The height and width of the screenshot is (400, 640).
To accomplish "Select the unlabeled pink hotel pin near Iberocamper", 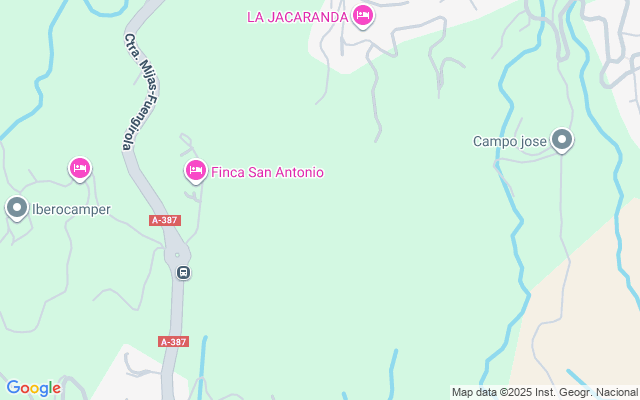I will [x=80, y=169].
